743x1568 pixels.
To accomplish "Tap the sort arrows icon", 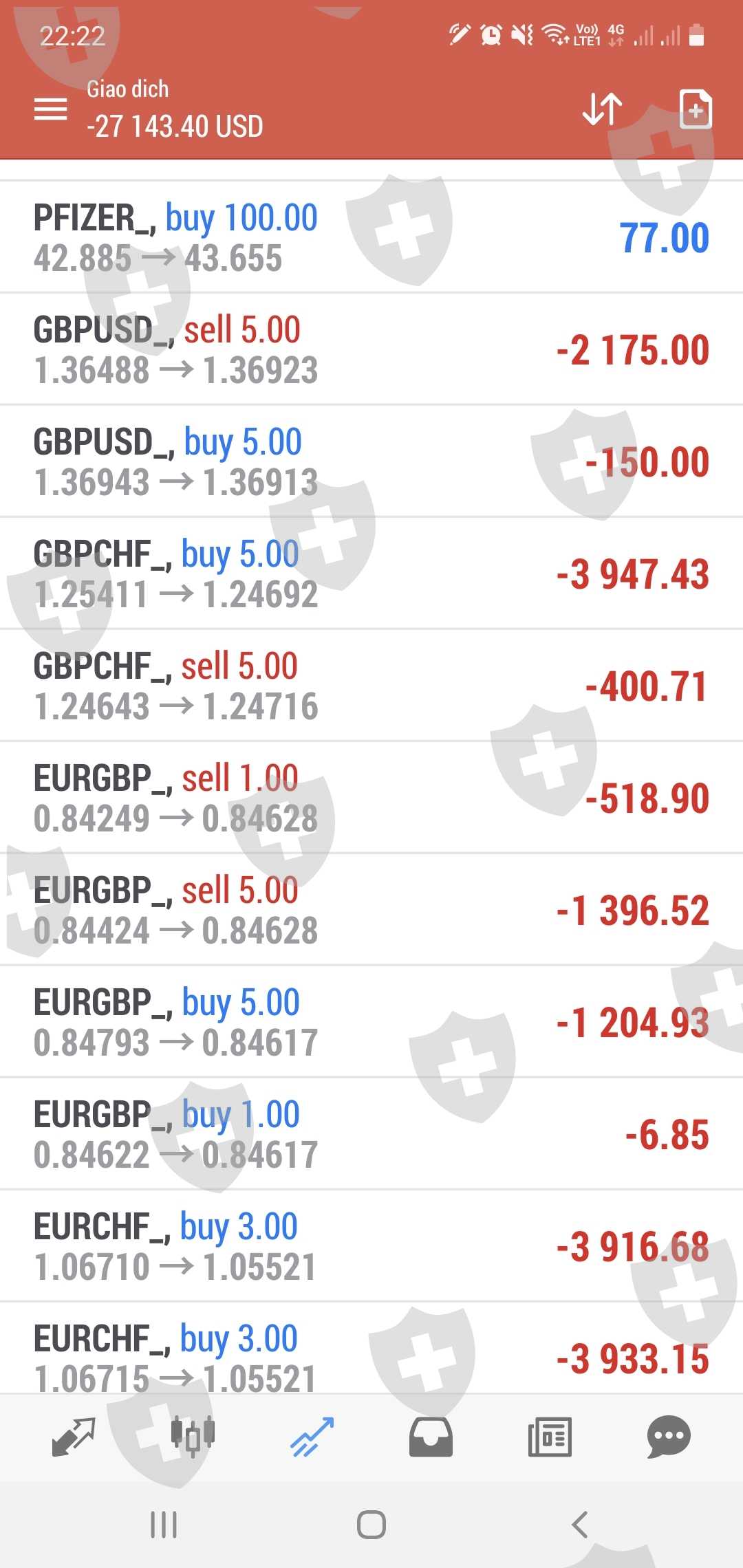I will [602, 109].
